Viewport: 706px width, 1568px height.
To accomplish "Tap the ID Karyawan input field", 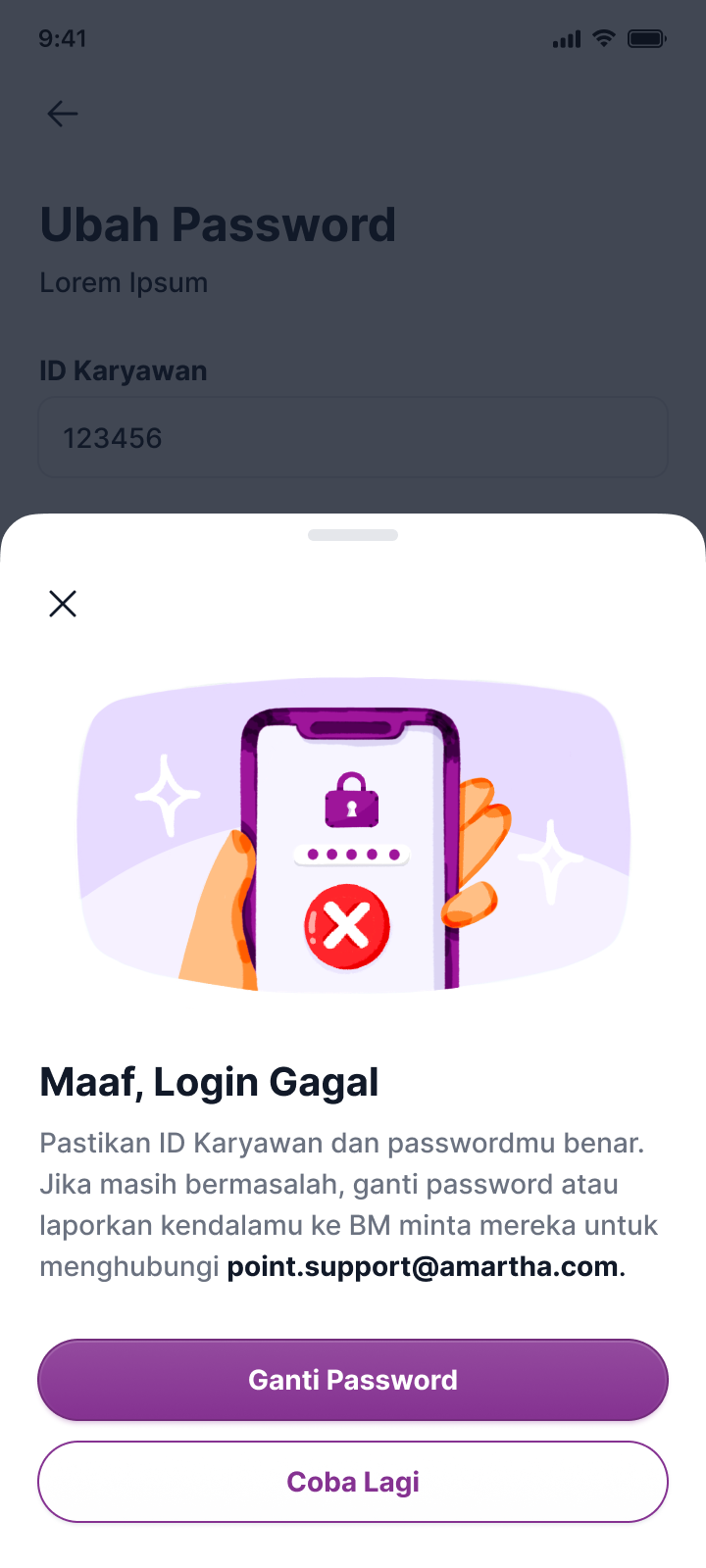I will pos(353,437).
